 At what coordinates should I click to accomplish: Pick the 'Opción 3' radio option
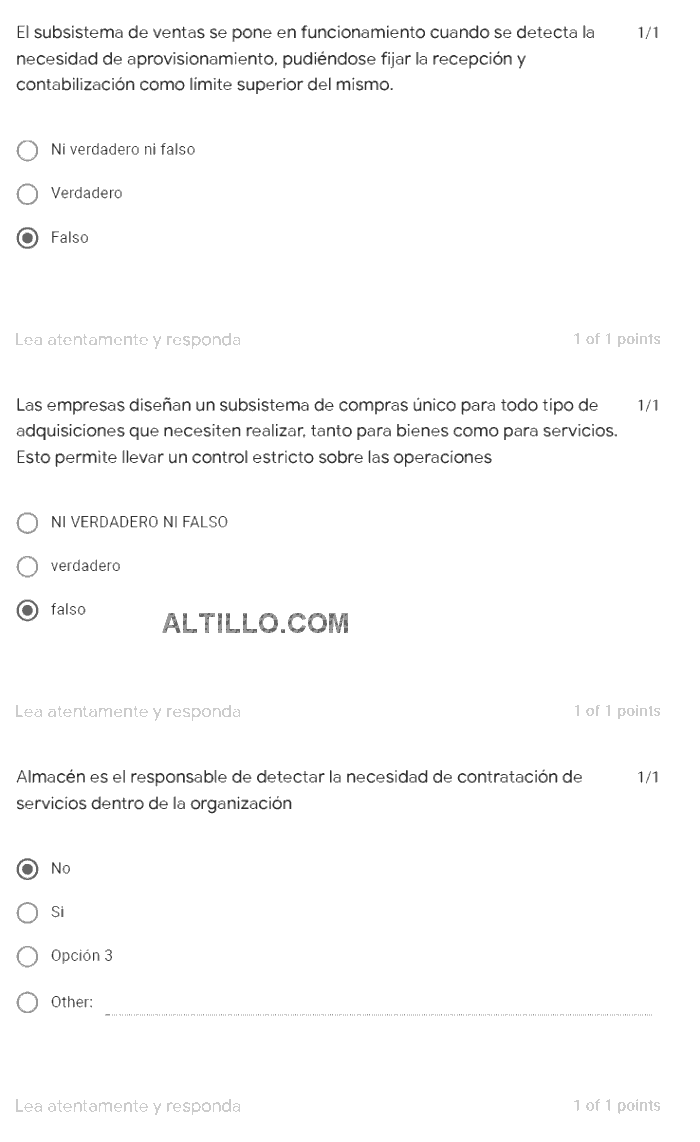(27, 956)
